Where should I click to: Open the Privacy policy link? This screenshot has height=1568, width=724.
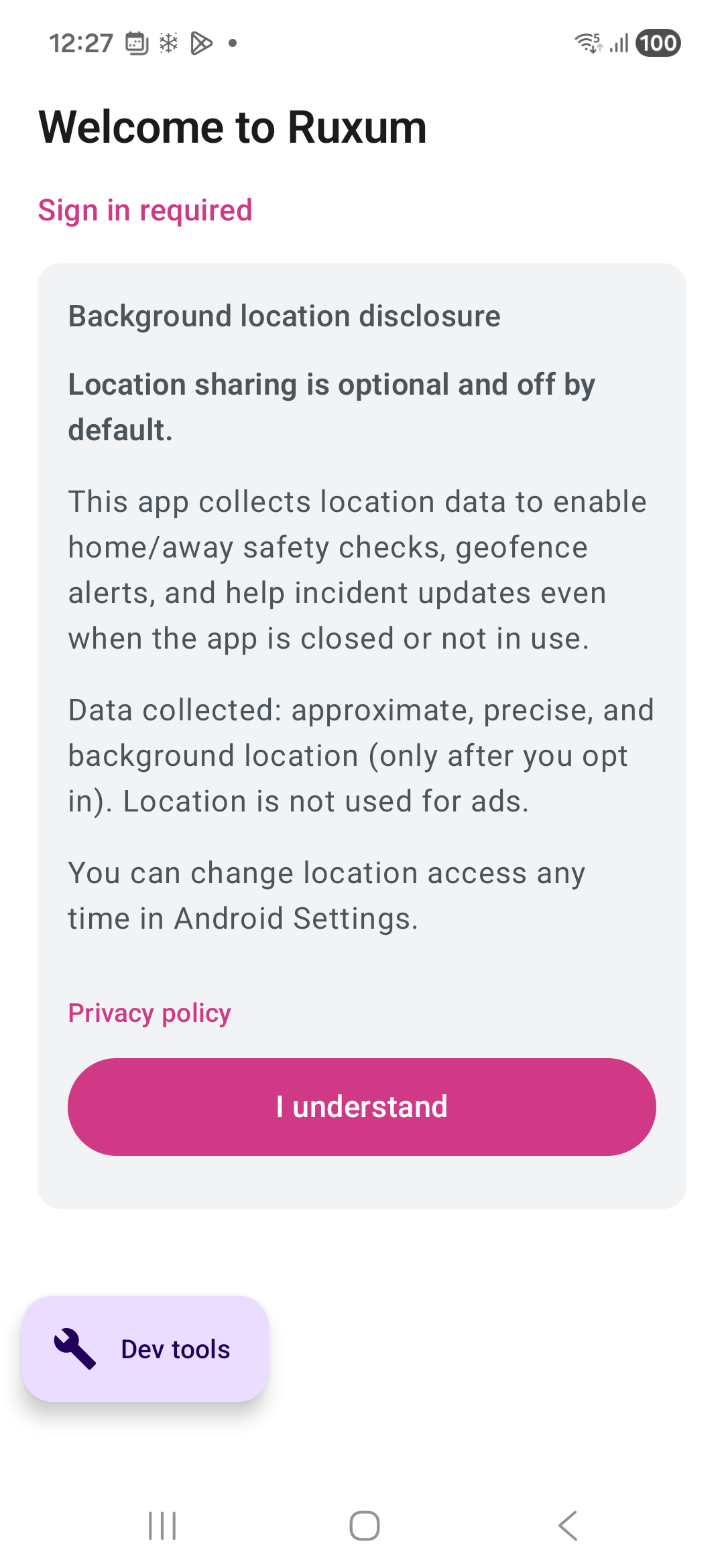click(149, 1013)
